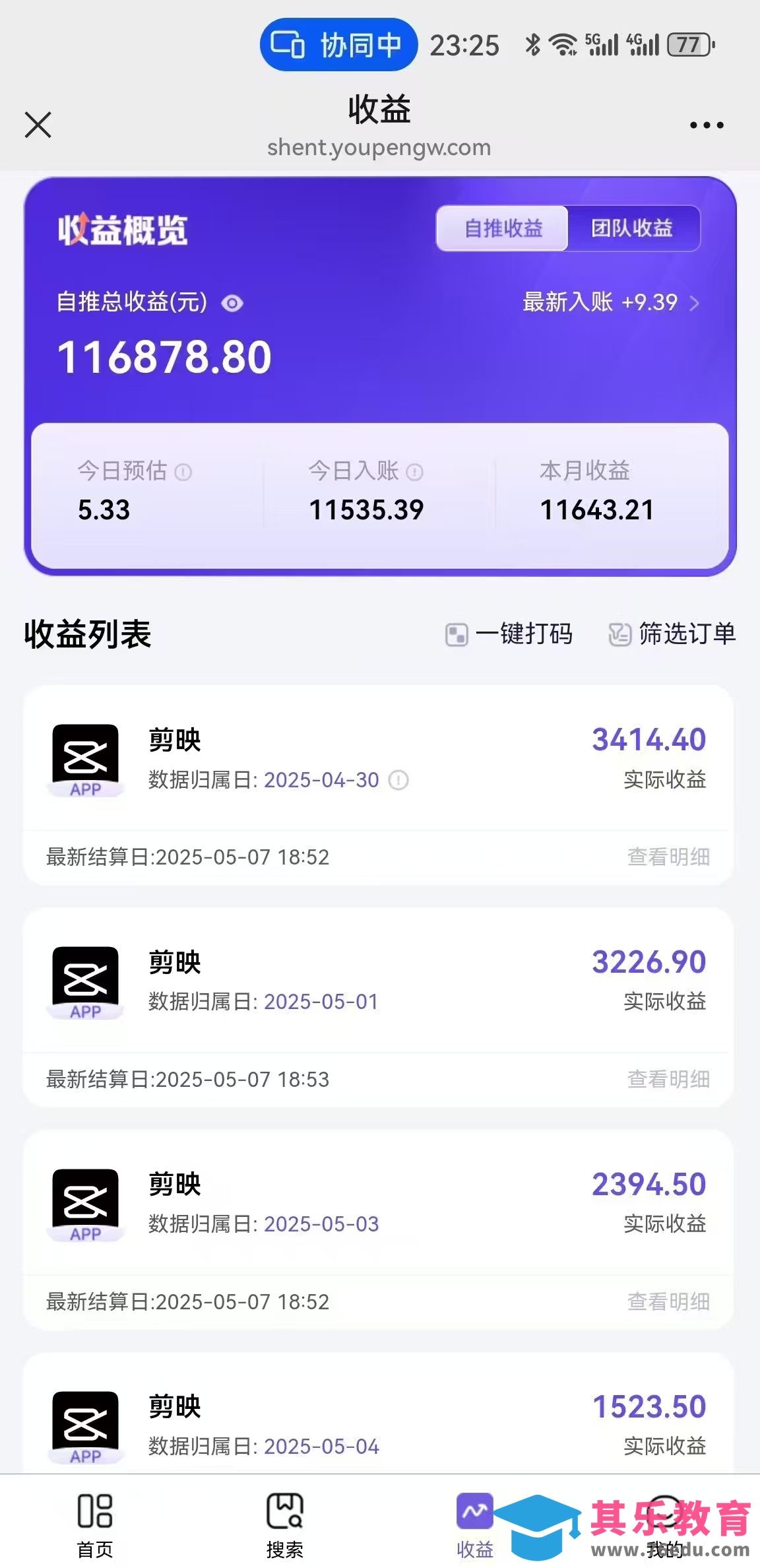View info icon beside 2025-04-30 date
Viewport: 760px width, 1568px height.
(x=398, y=780)
